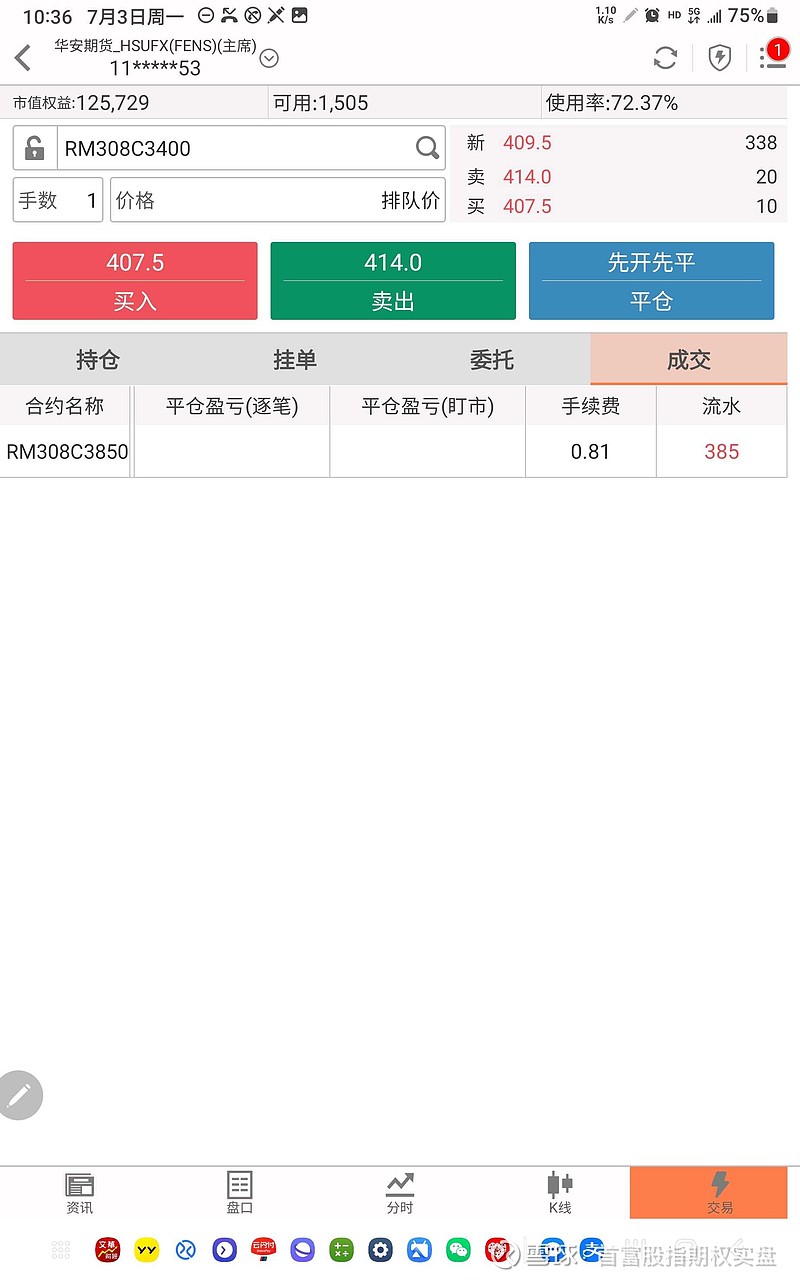Go back with the top-left arrow
The width and height of the screenshot is (800, 1281).
pos(23,58)
